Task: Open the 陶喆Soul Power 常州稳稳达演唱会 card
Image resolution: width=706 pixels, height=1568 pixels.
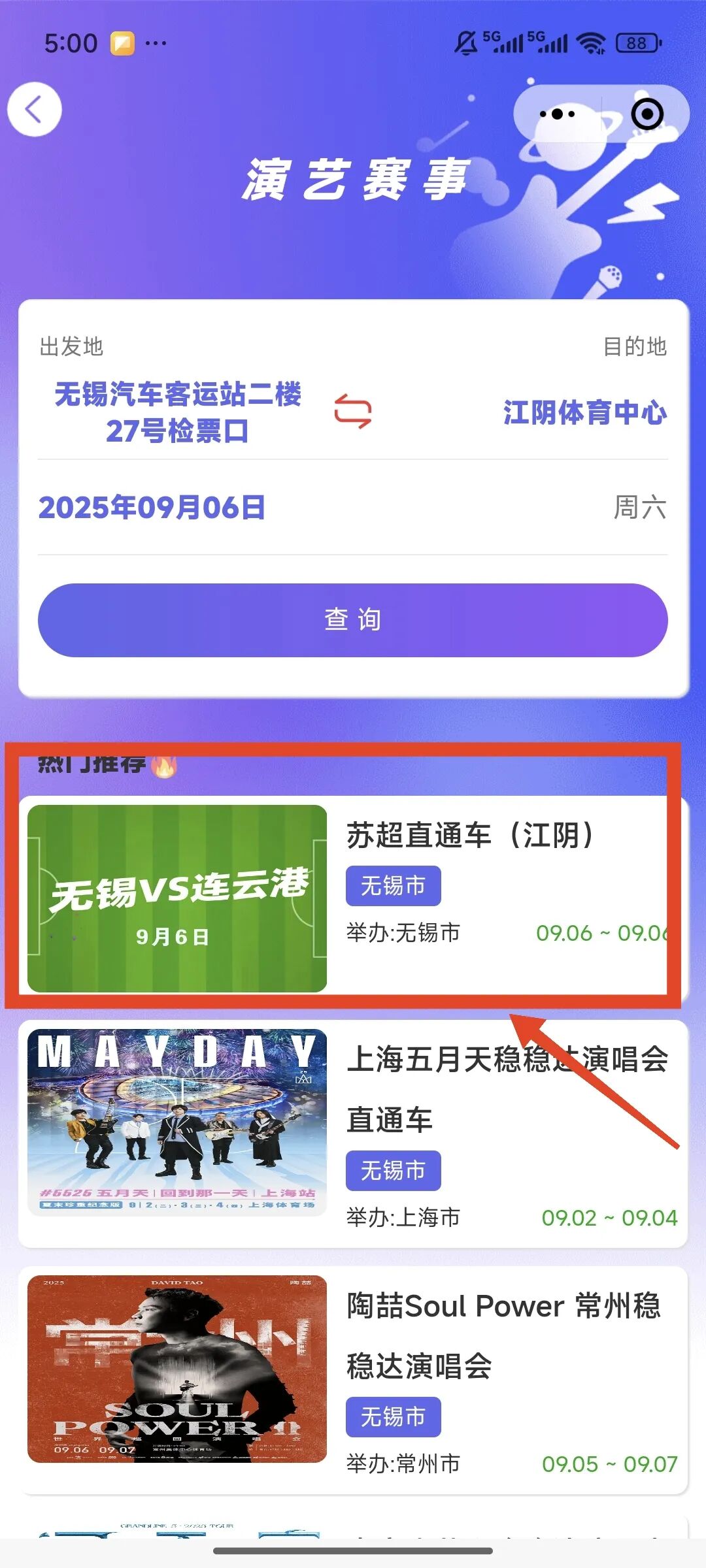Action: click(x=353, y=1380)
